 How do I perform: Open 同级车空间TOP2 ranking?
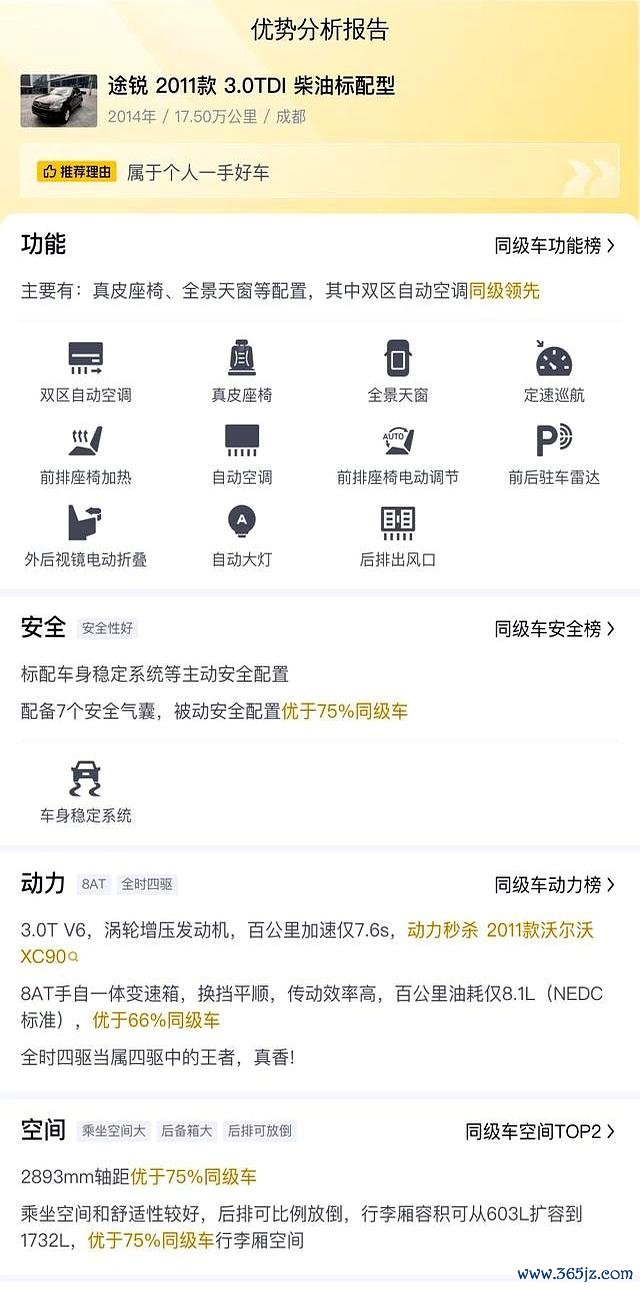540,1132
